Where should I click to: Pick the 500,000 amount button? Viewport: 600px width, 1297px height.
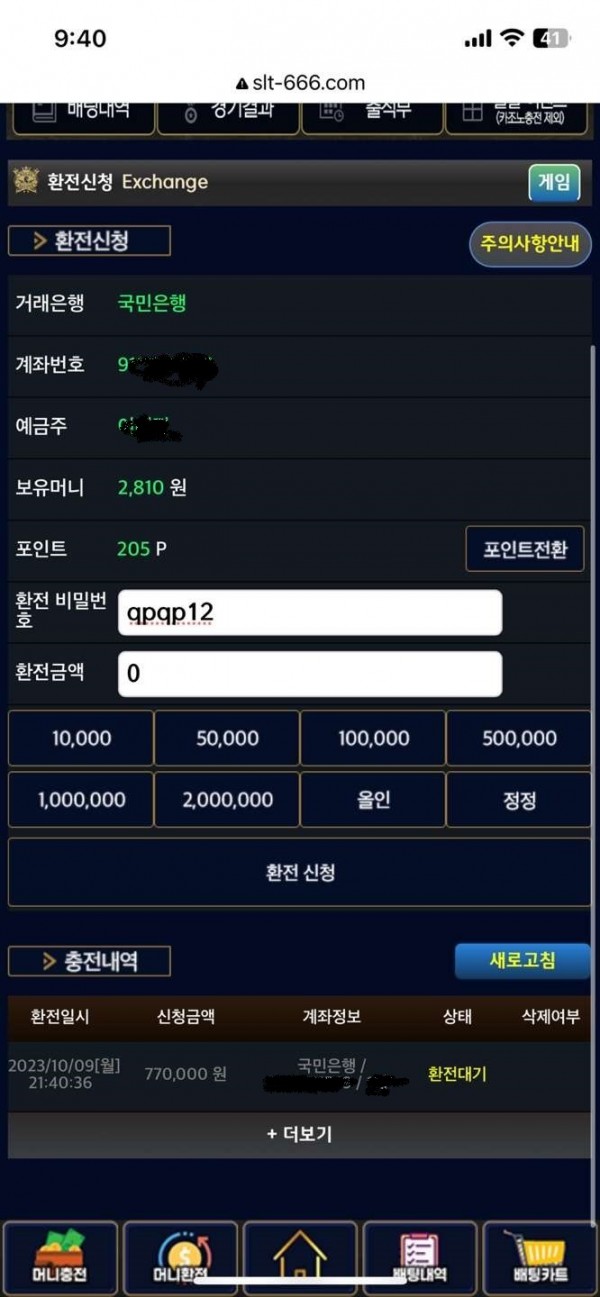click(519, 738)
